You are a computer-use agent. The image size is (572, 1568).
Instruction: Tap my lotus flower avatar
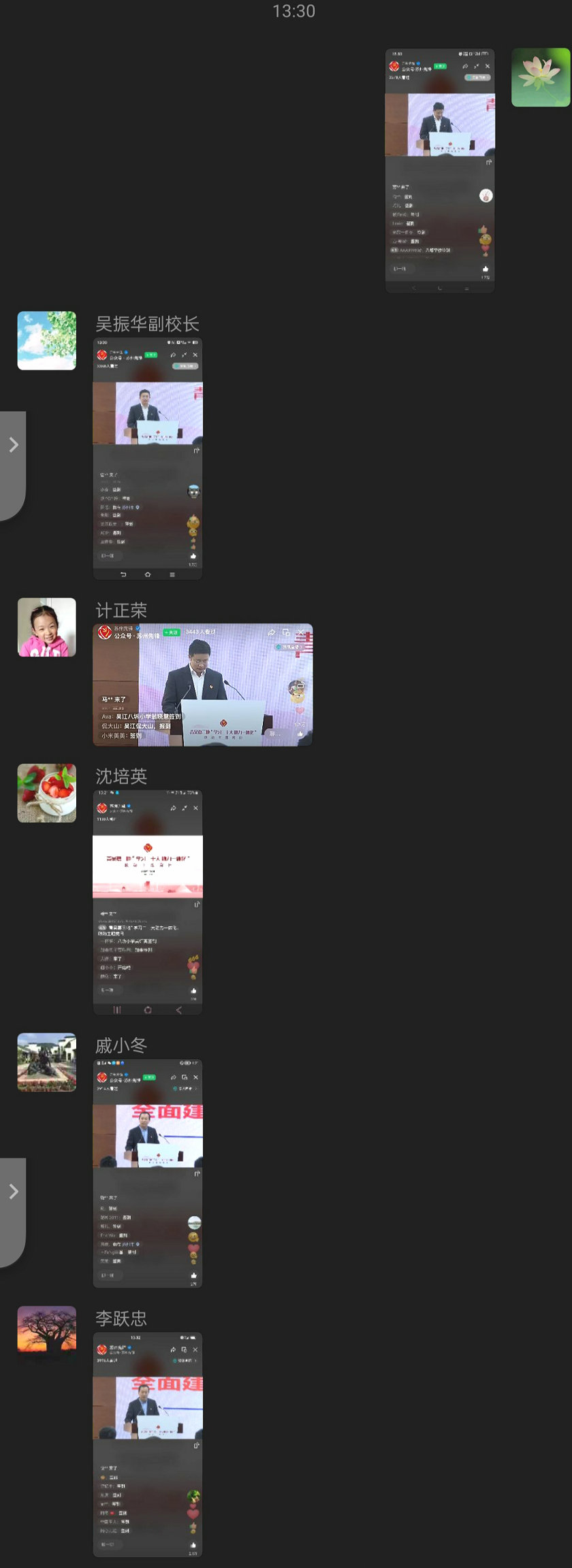(541, 77)
